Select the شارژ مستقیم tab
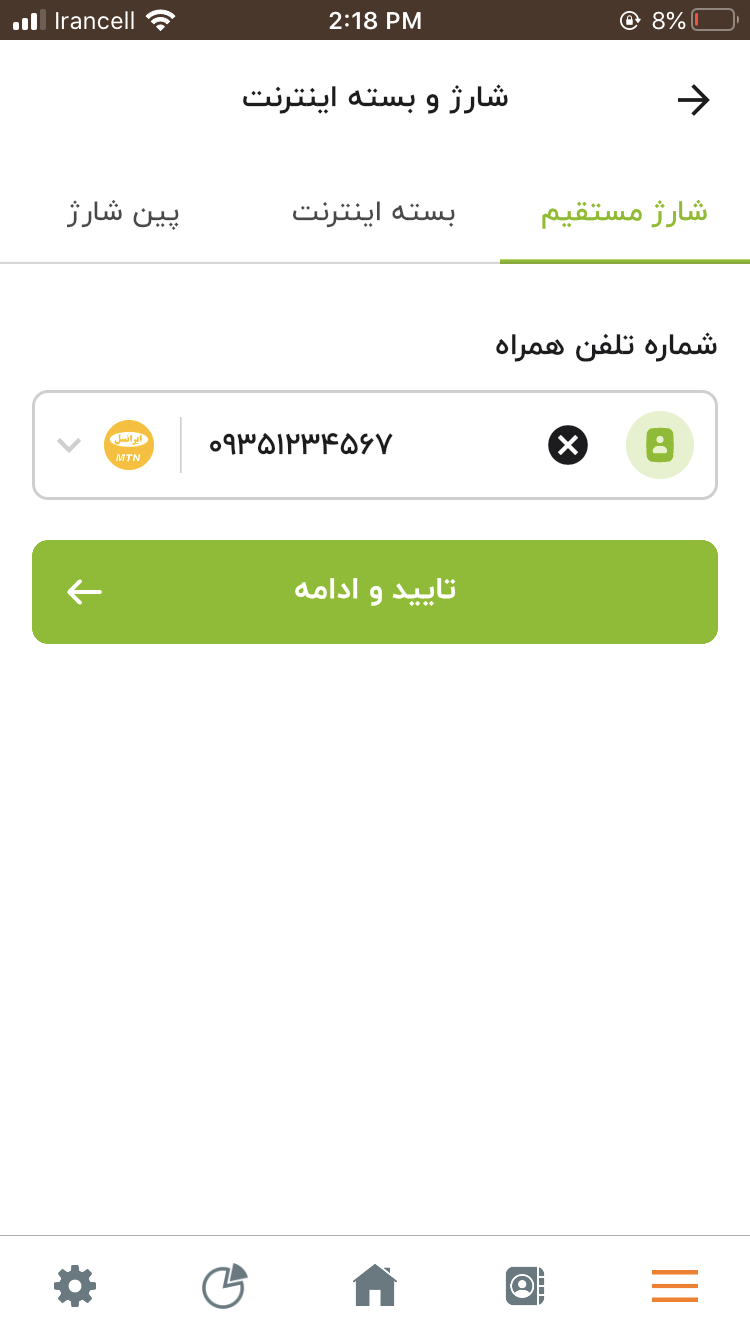 [624, 213]
